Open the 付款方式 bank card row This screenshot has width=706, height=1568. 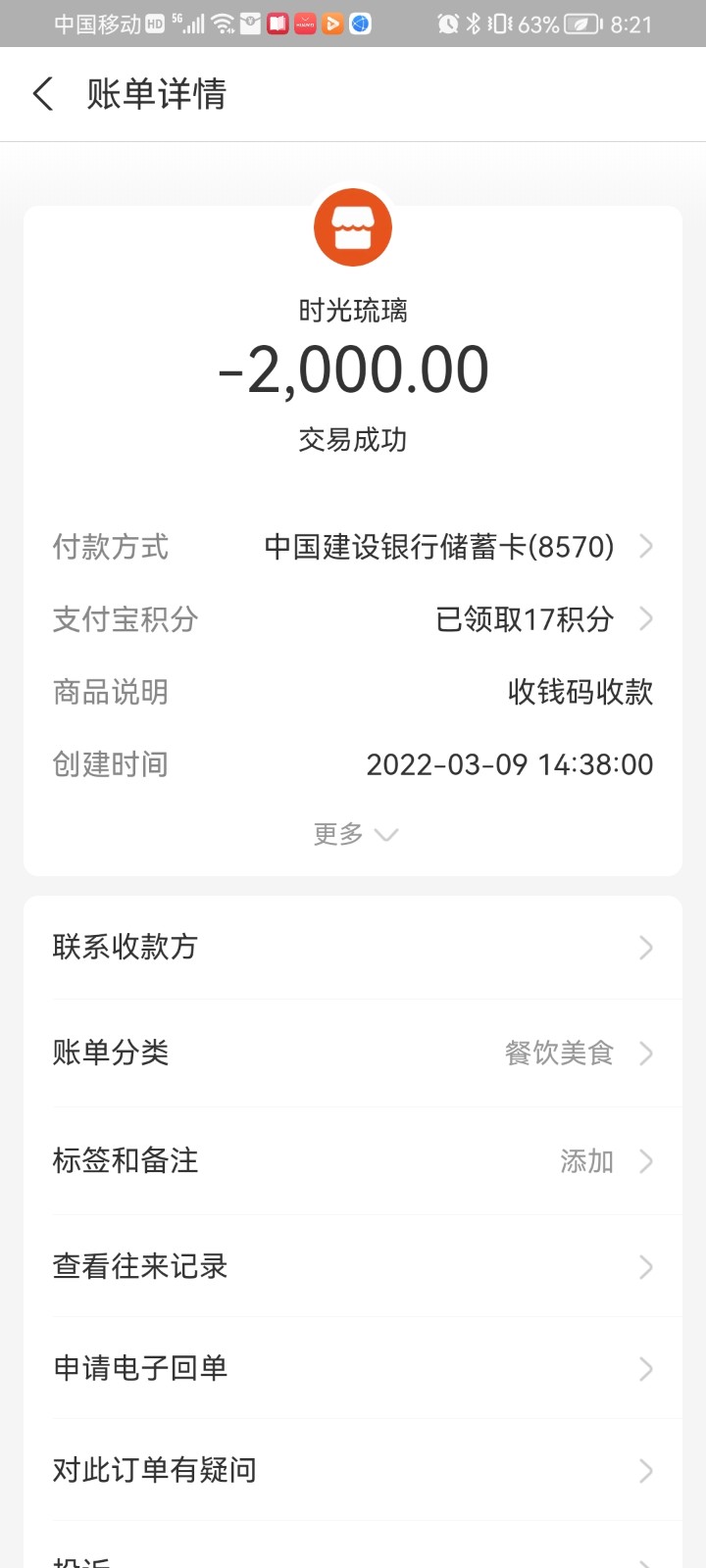coord(439,547)
